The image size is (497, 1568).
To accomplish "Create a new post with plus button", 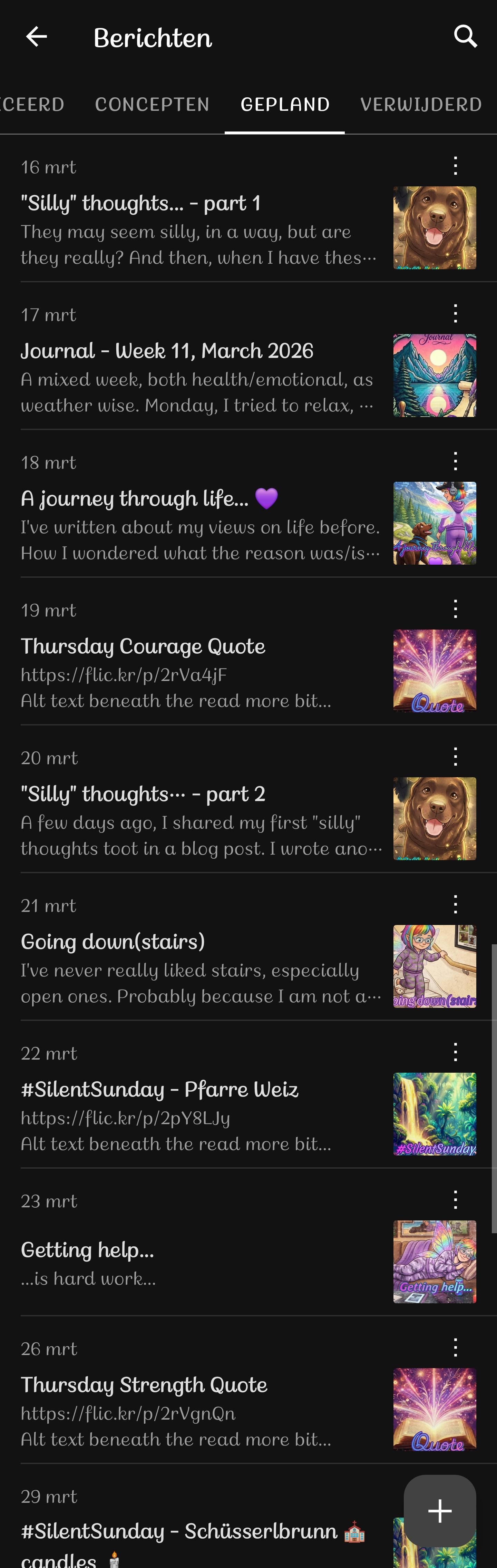I will click(439, 1510).
